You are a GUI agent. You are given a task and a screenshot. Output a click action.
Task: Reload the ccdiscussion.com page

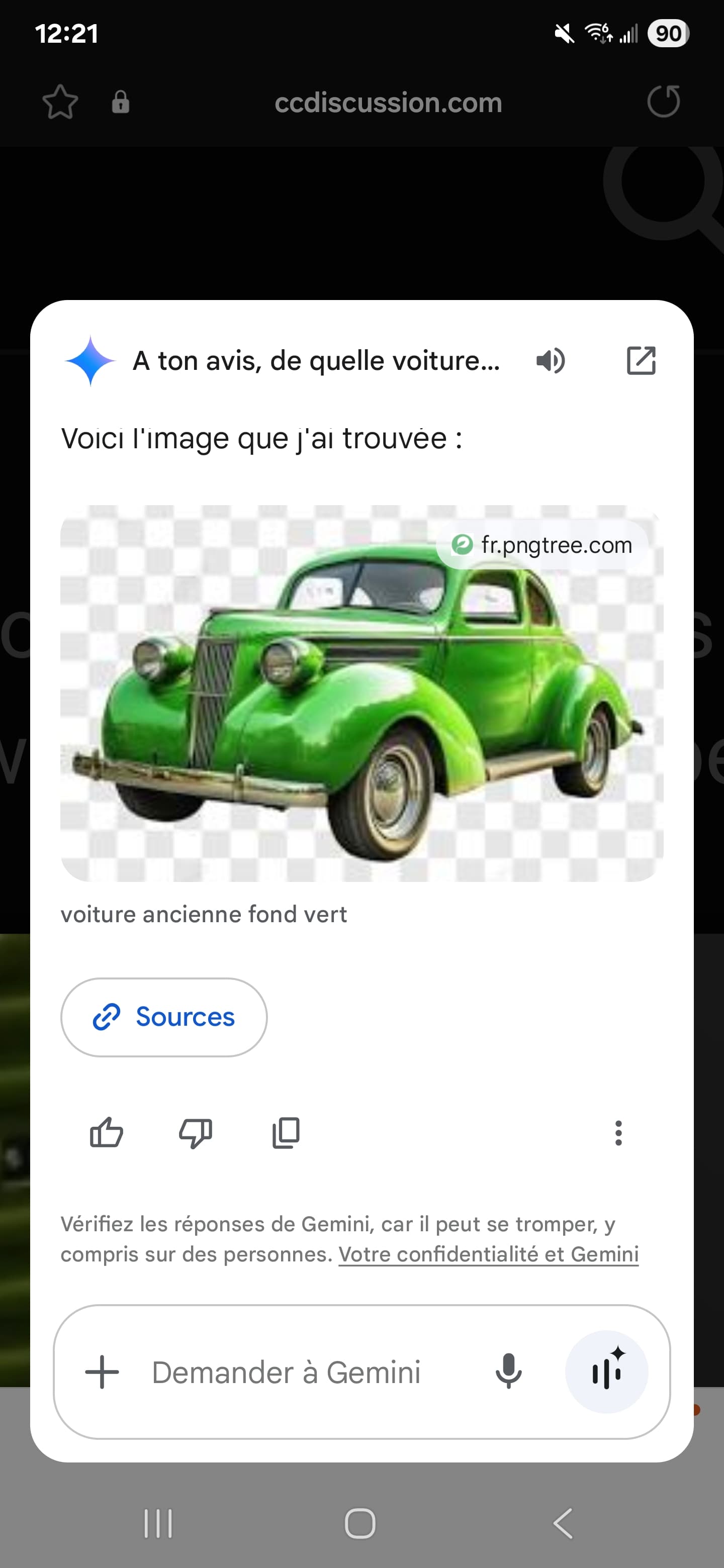click(663, 101)
